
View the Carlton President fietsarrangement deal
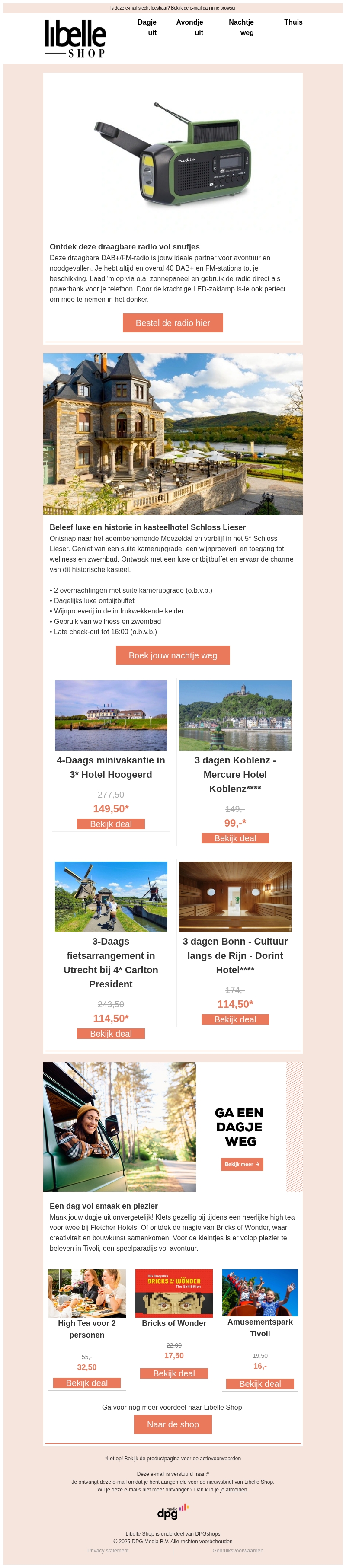[111, 1034]
